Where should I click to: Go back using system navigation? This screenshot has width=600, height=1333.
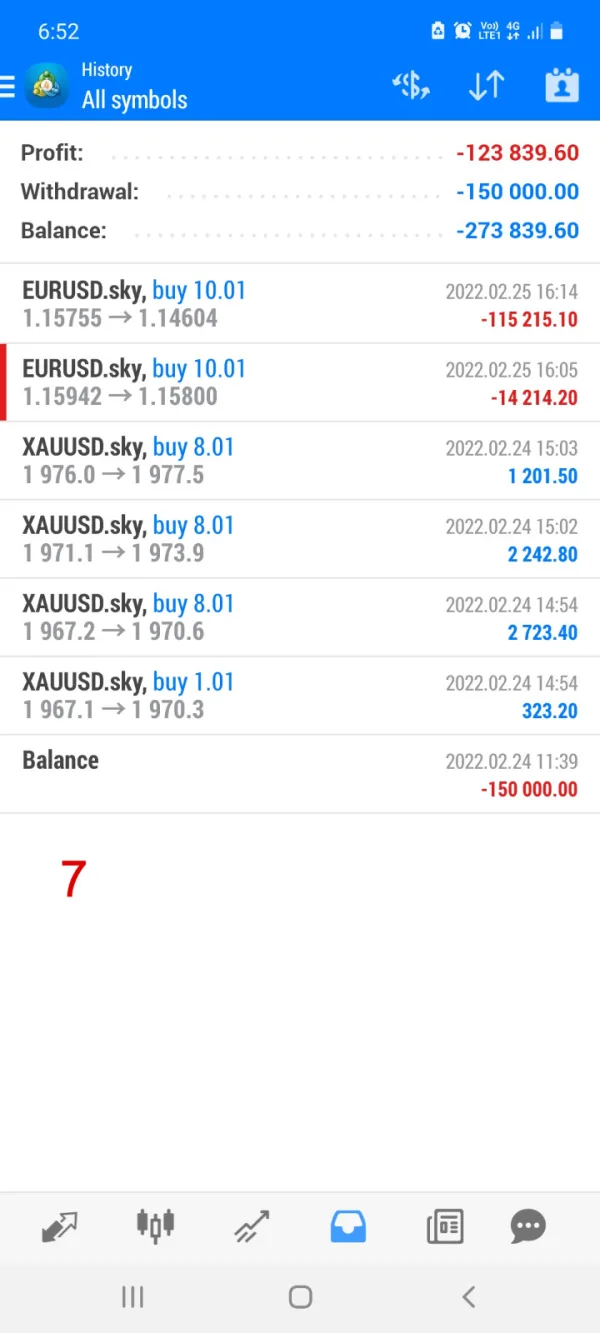[468, 1297]
